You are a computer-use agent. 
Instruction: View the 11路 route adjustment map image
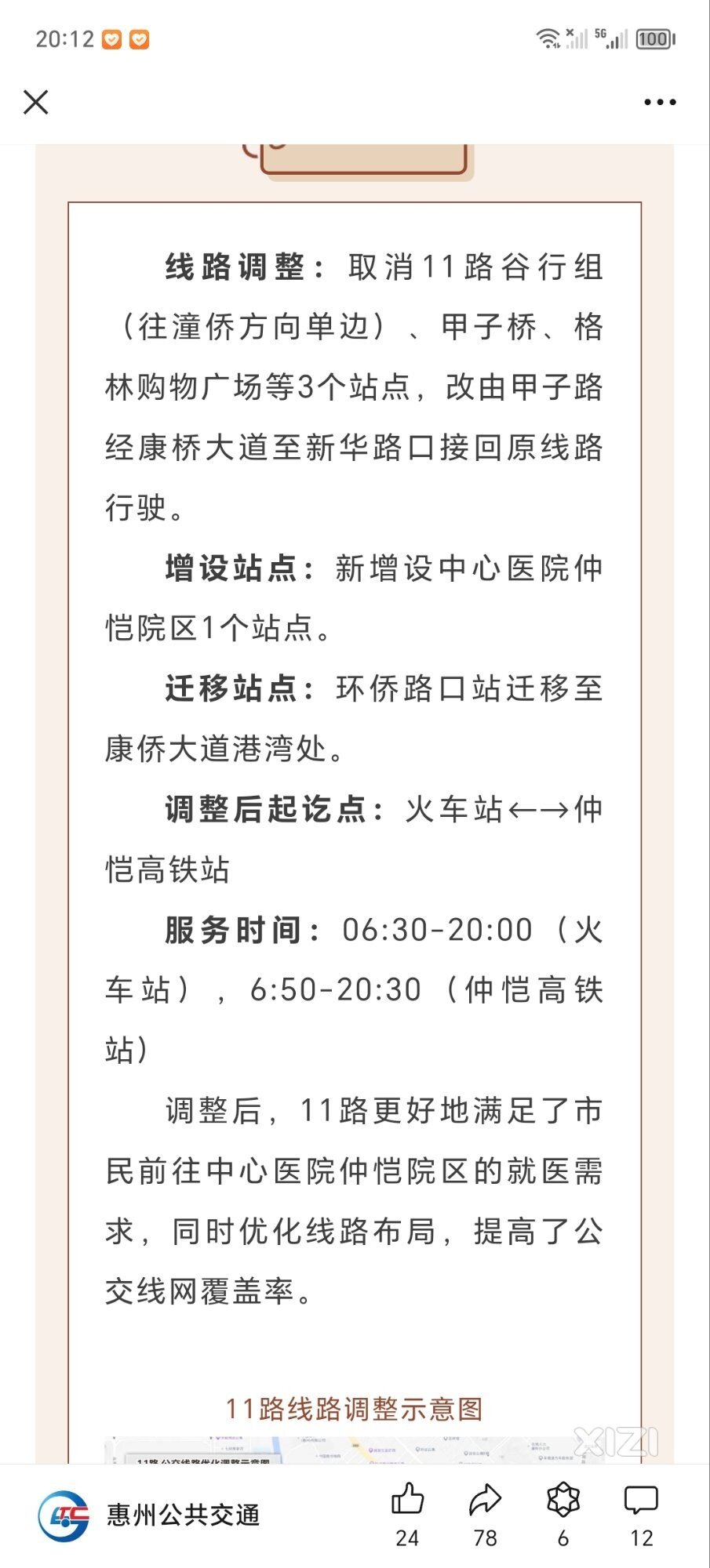point(355,1450)
